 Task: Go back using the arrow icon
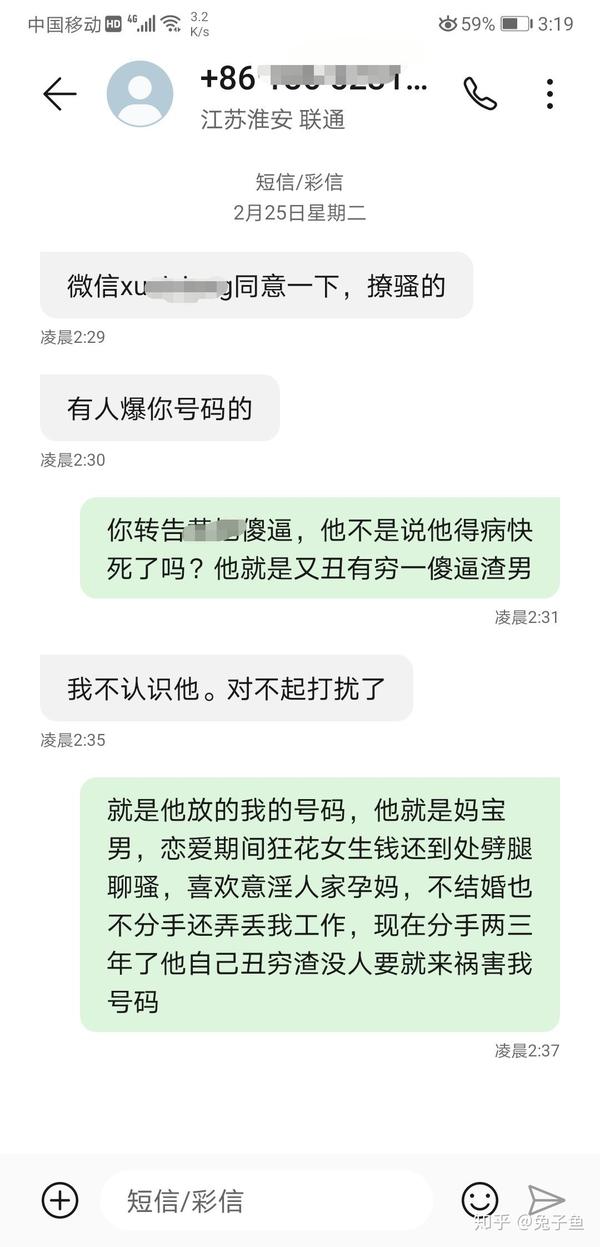coord(59,94)
